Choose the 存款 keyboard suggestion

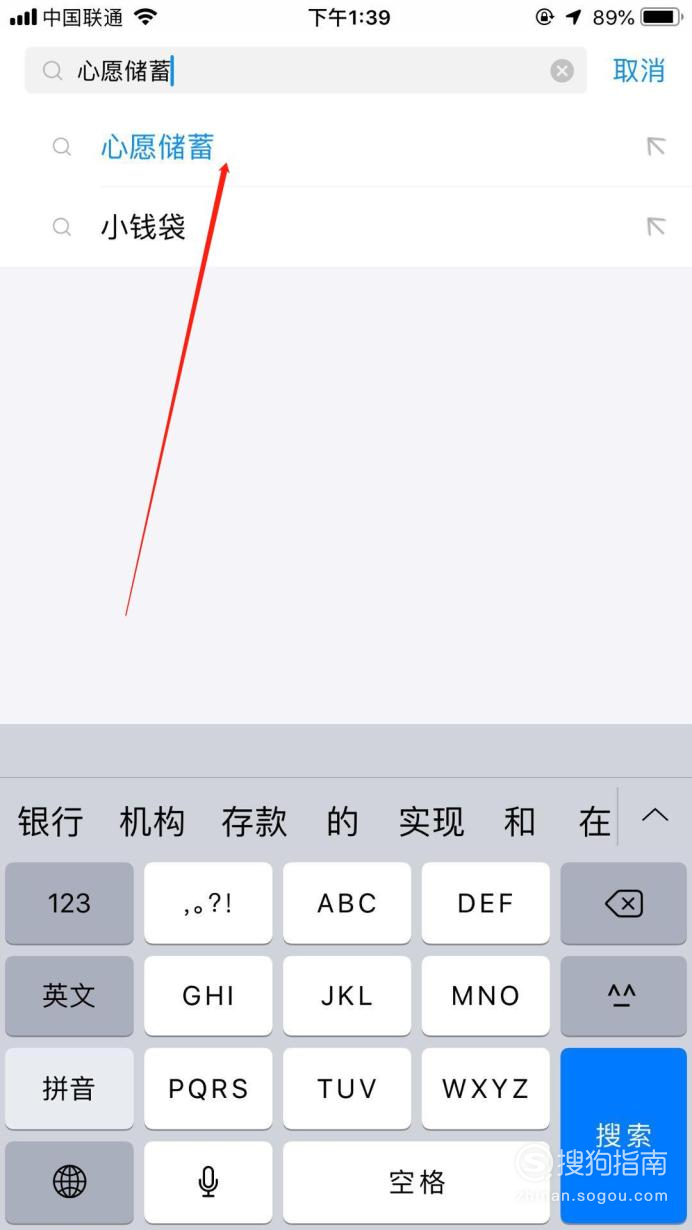[254, 822]
